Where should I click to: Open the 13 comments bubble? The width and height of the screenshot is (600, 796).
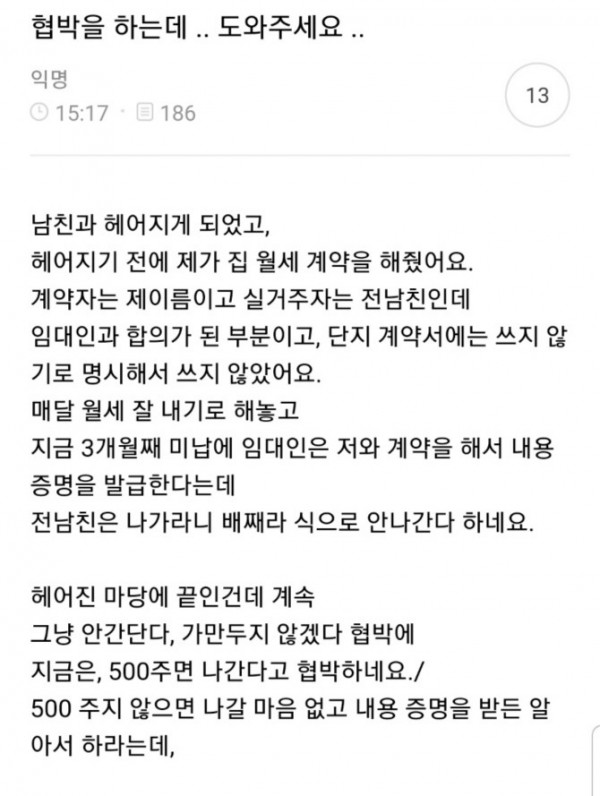point(537,97)
